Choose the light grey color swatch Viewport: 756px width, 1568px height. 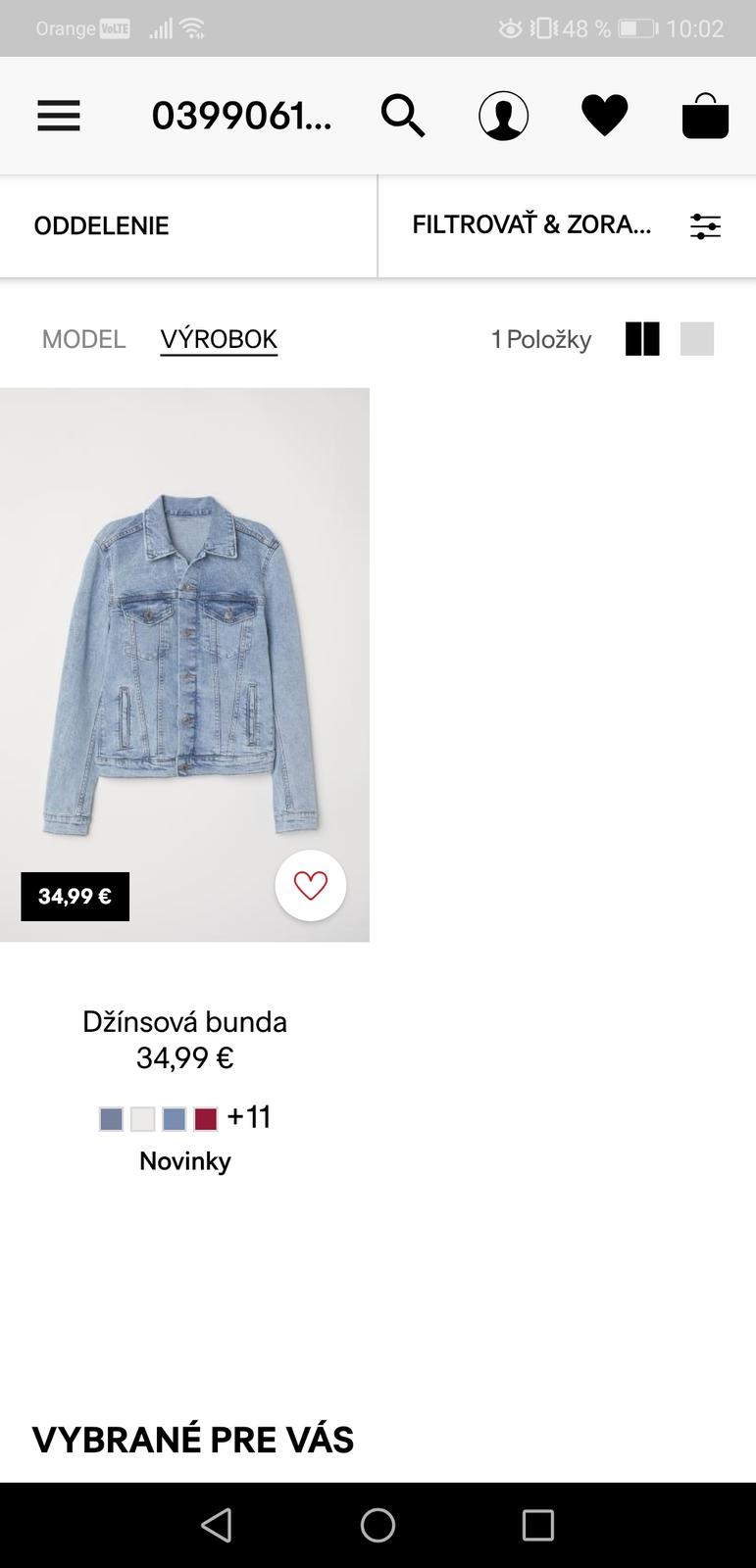click(143, 1119)
